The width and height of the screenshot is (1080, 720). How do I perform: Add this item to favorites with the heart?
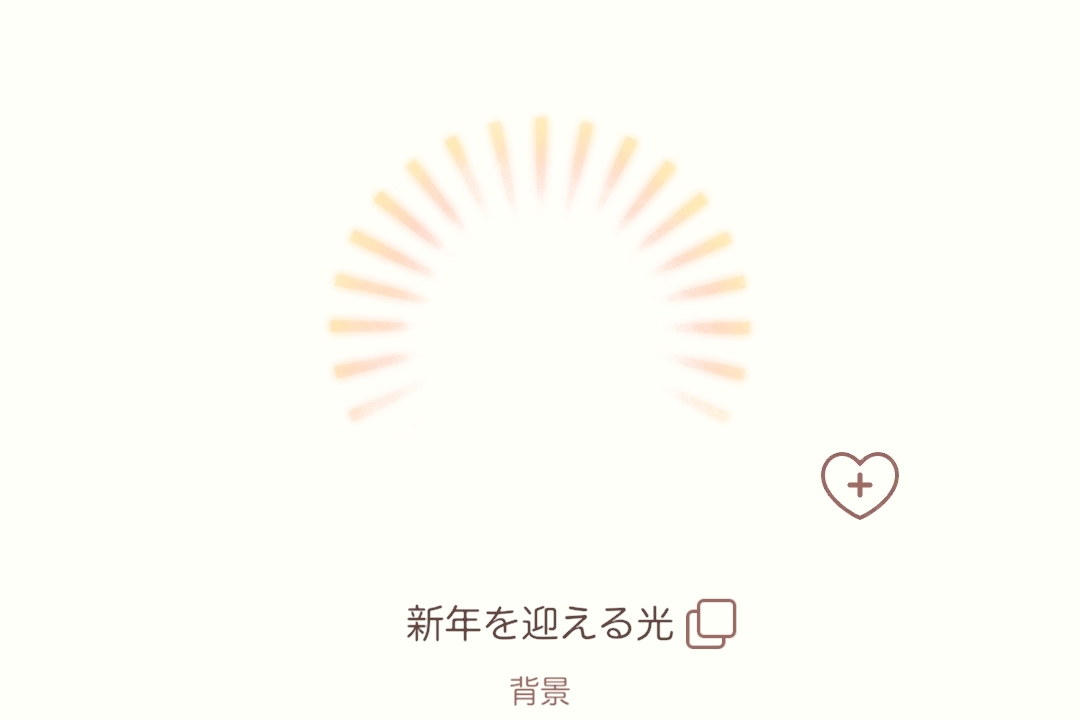[x=860, y=485]
